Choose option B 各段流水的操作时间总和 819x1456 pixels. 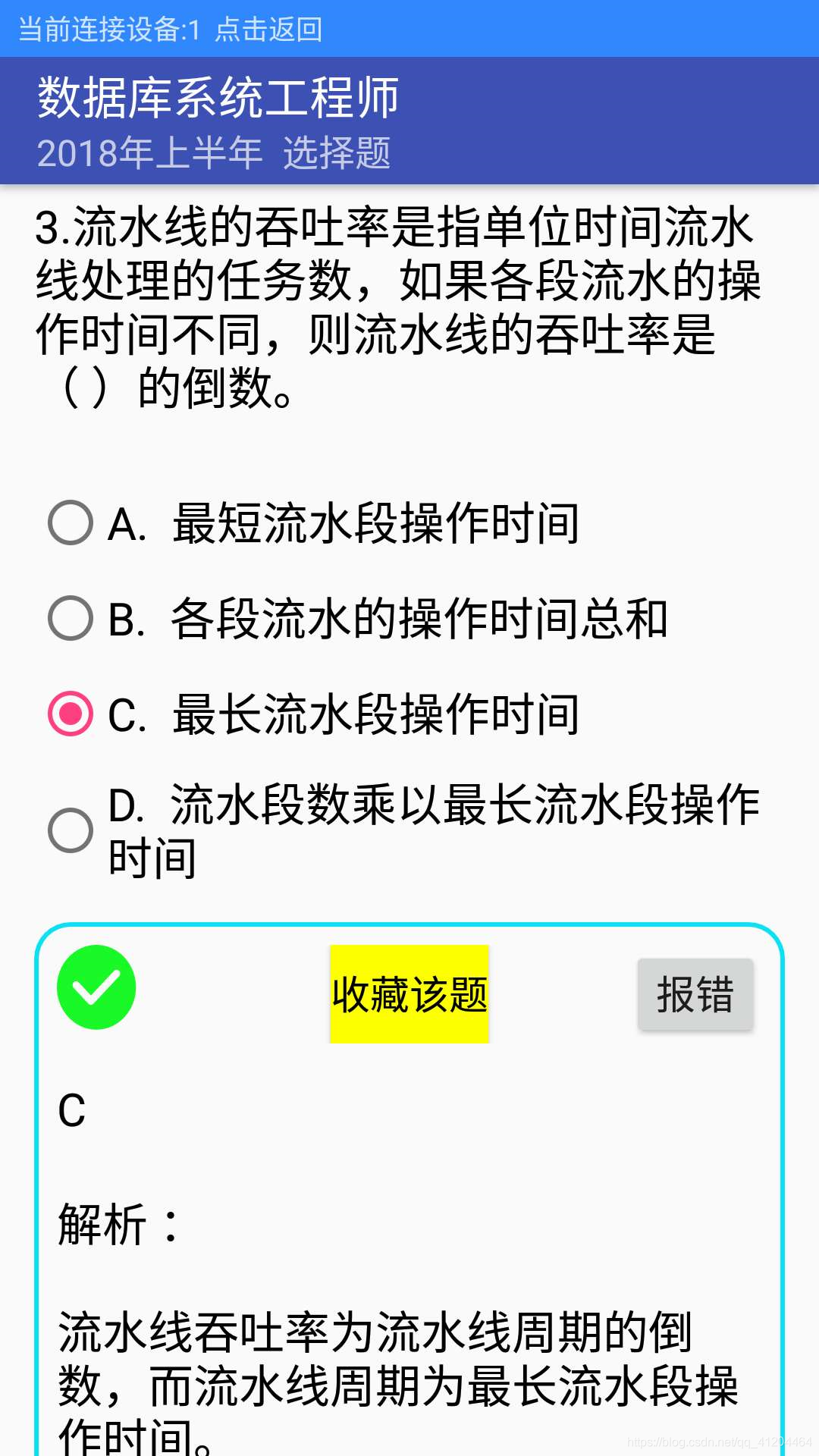pyautogui.click(x=71, y=618)
